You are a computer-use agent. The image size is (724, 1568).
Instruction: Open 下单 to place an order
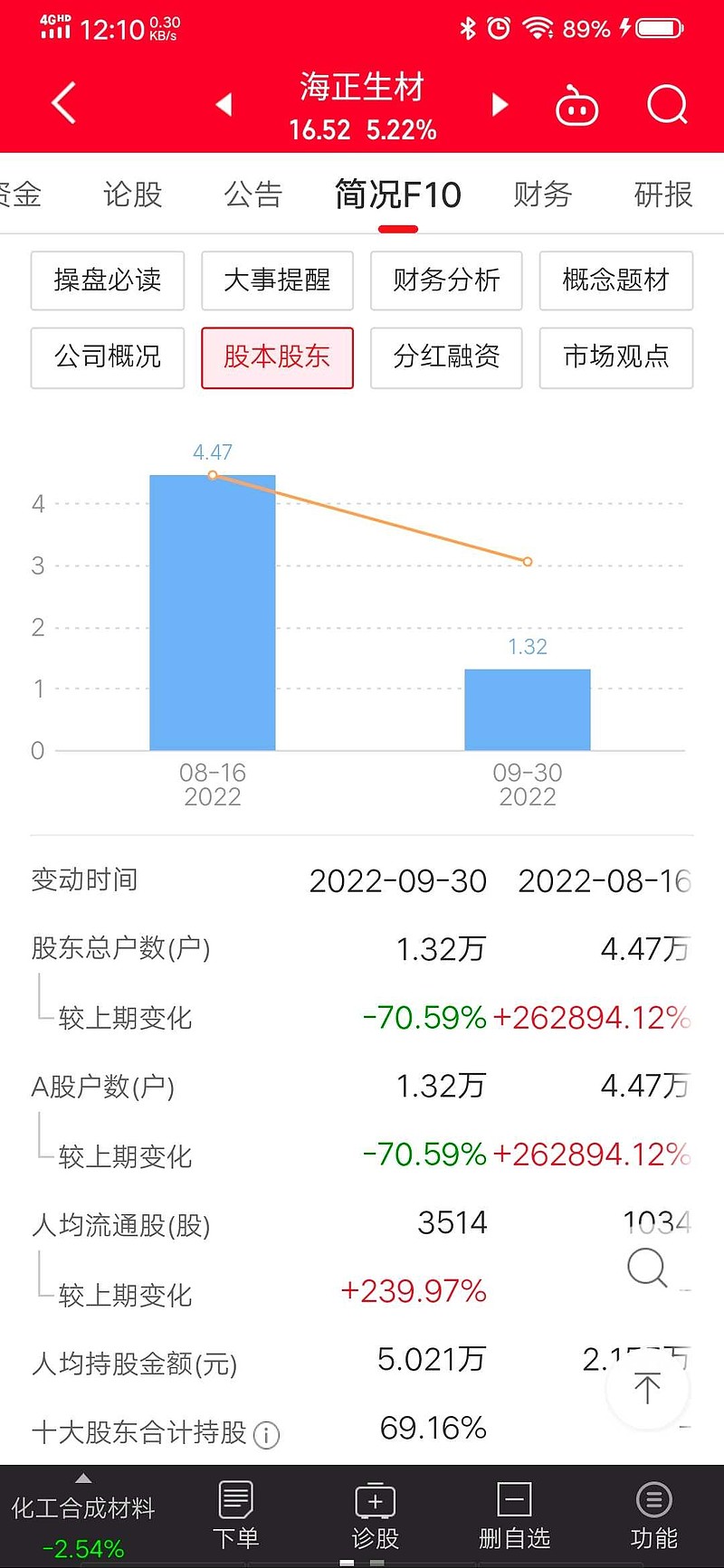[x=235, y=1516]
